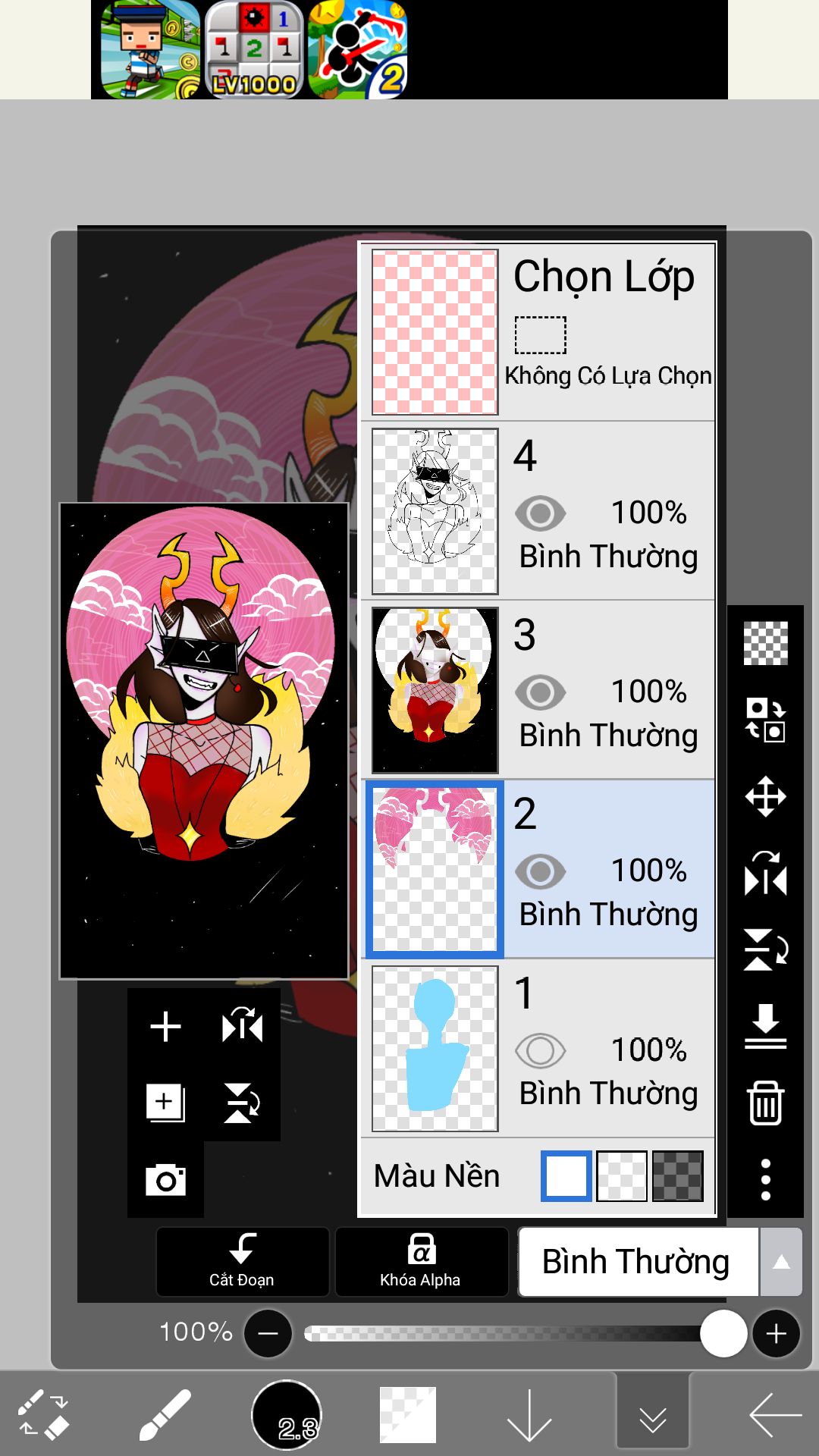The height and width of the screenshot is (1456, 819).
Task: Choose the dark transparent background swatch
Action: click(678, 1176)
